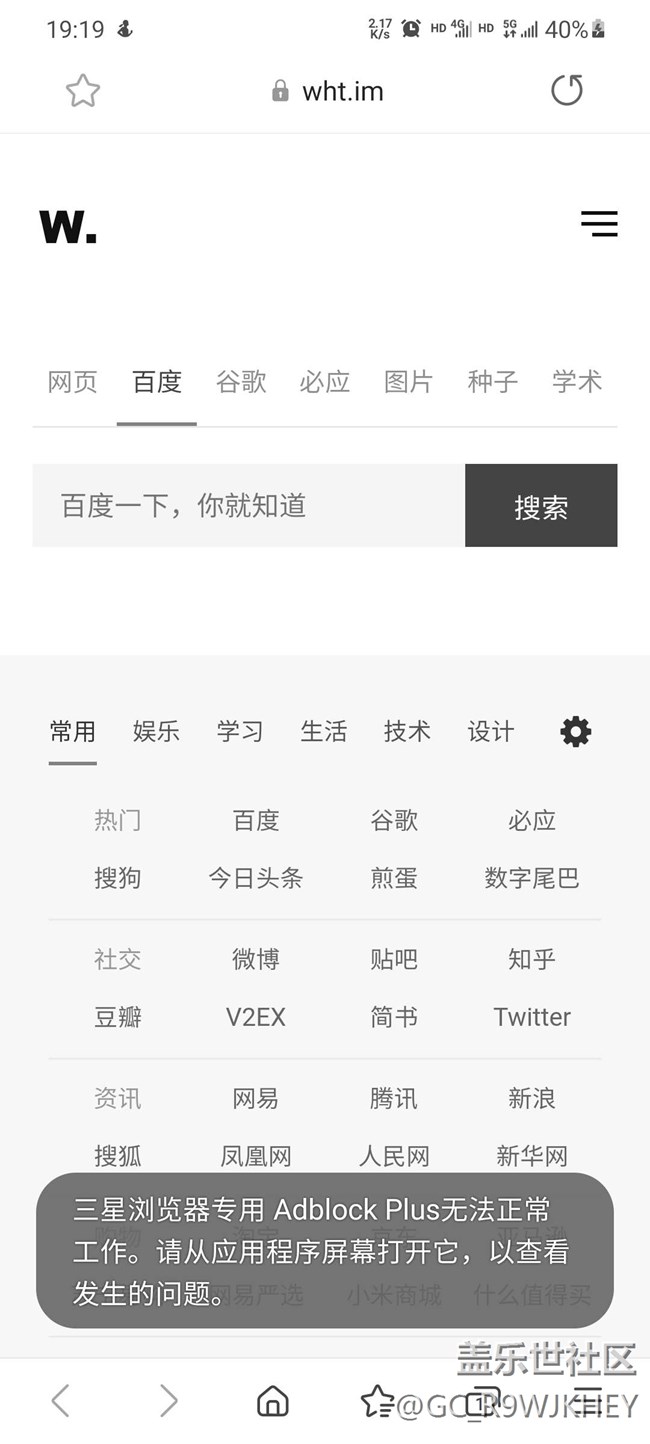Open the 微博 link
The width and height of the screenshot is (650, 1444).
coord(255,960)
